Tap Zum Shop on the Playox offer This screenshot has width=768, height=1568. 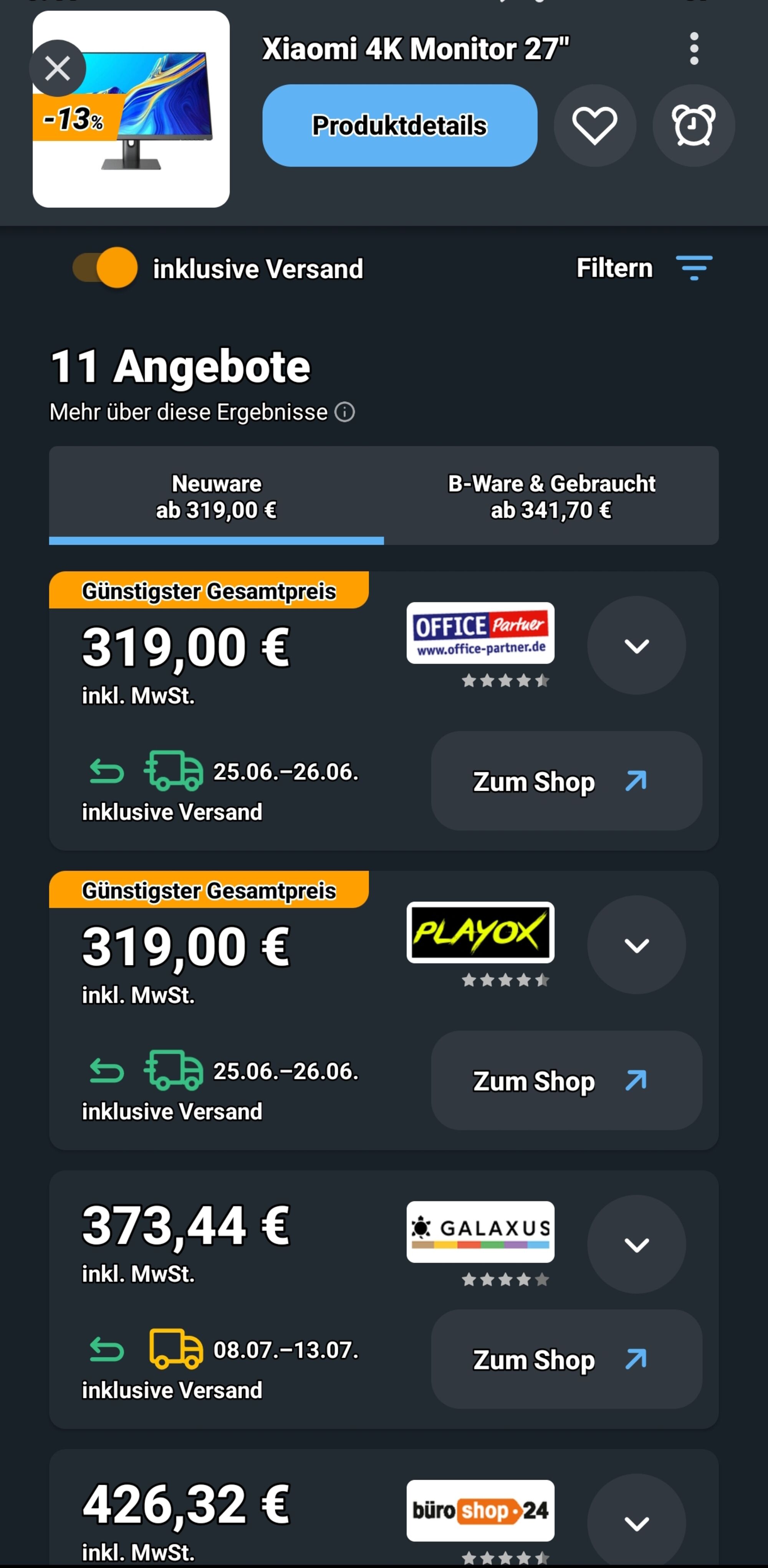point(566,1081)
